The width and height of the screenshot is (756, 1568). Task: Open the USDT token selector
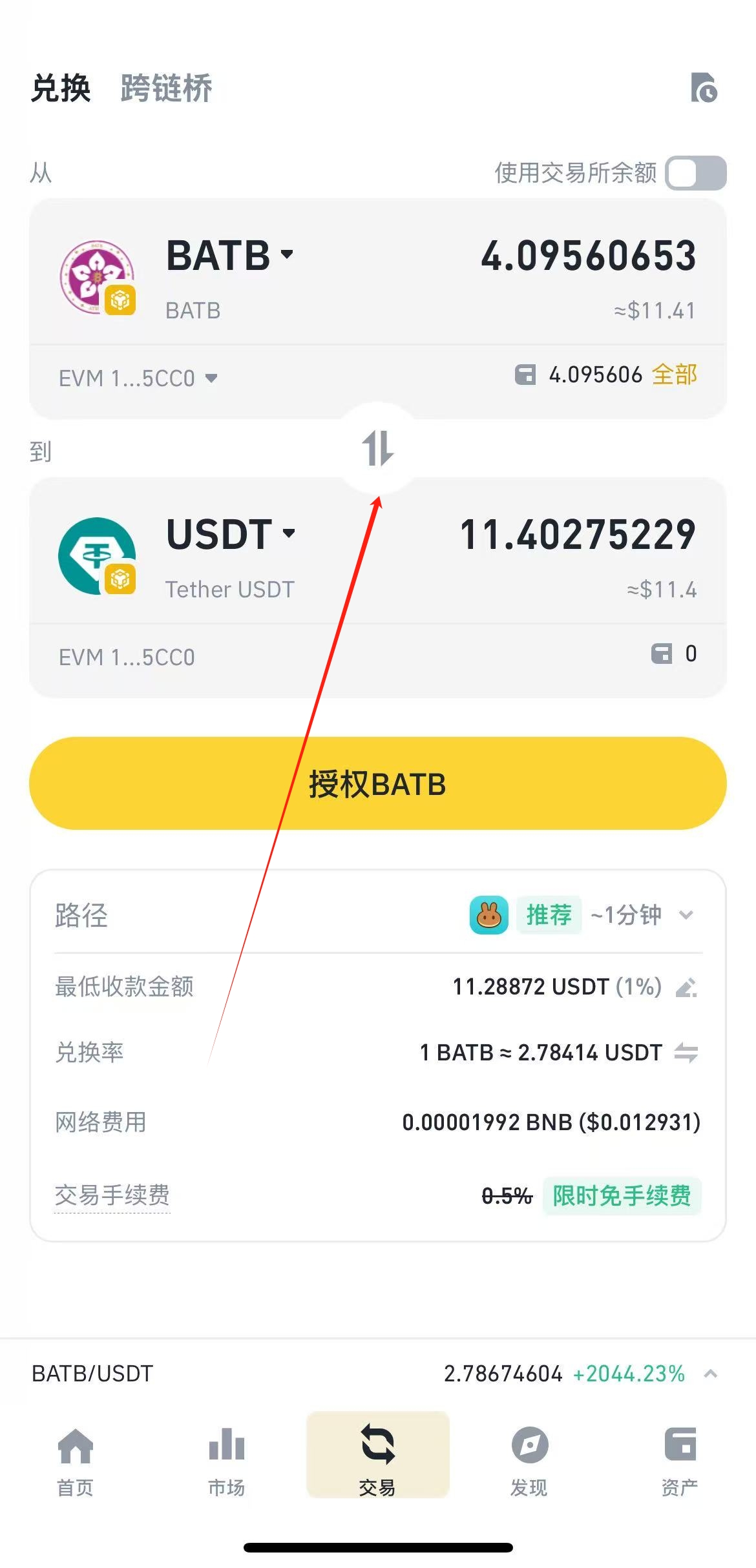[231, 534]
